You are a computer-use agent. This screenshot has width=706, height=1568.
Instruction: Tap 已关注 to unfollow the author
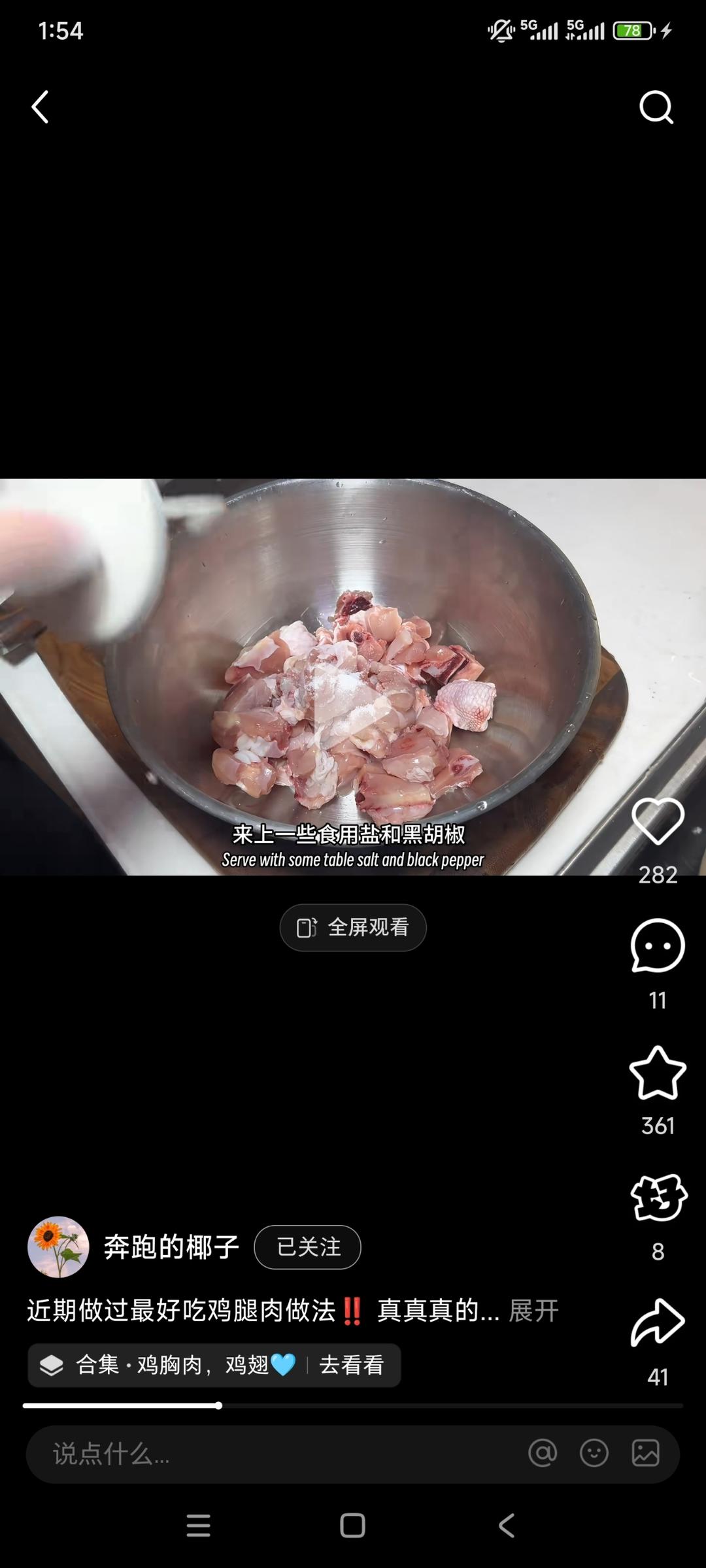click(x=307, y=1247)
